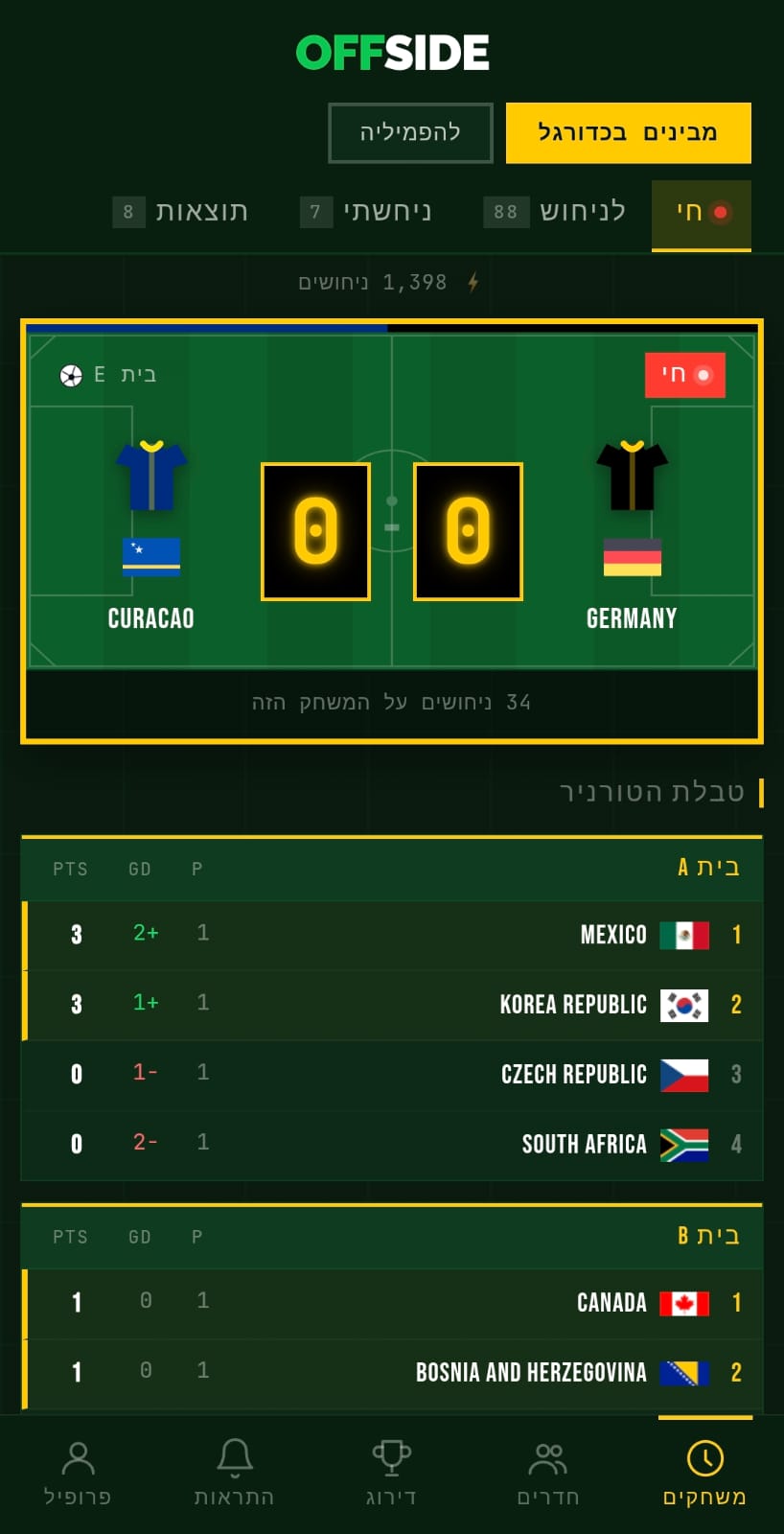Tap the yellow מבינים בכדורגל button
Viewport: 784px width, 1534px height.
[628, 132]
